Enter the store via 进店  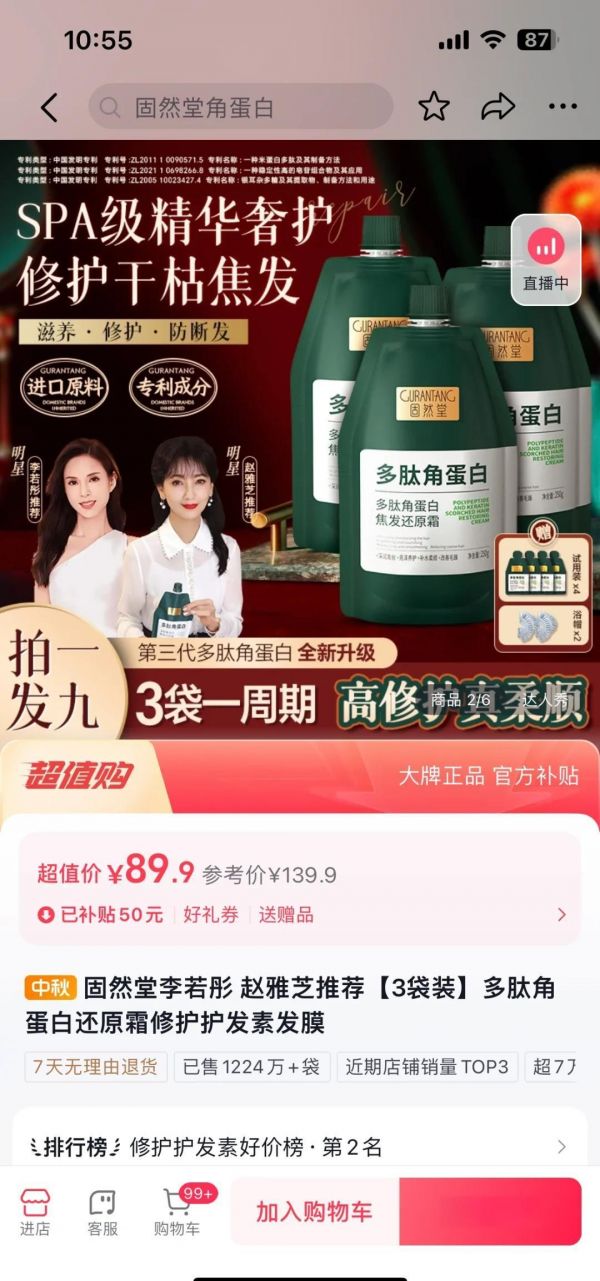(35, 1212)
